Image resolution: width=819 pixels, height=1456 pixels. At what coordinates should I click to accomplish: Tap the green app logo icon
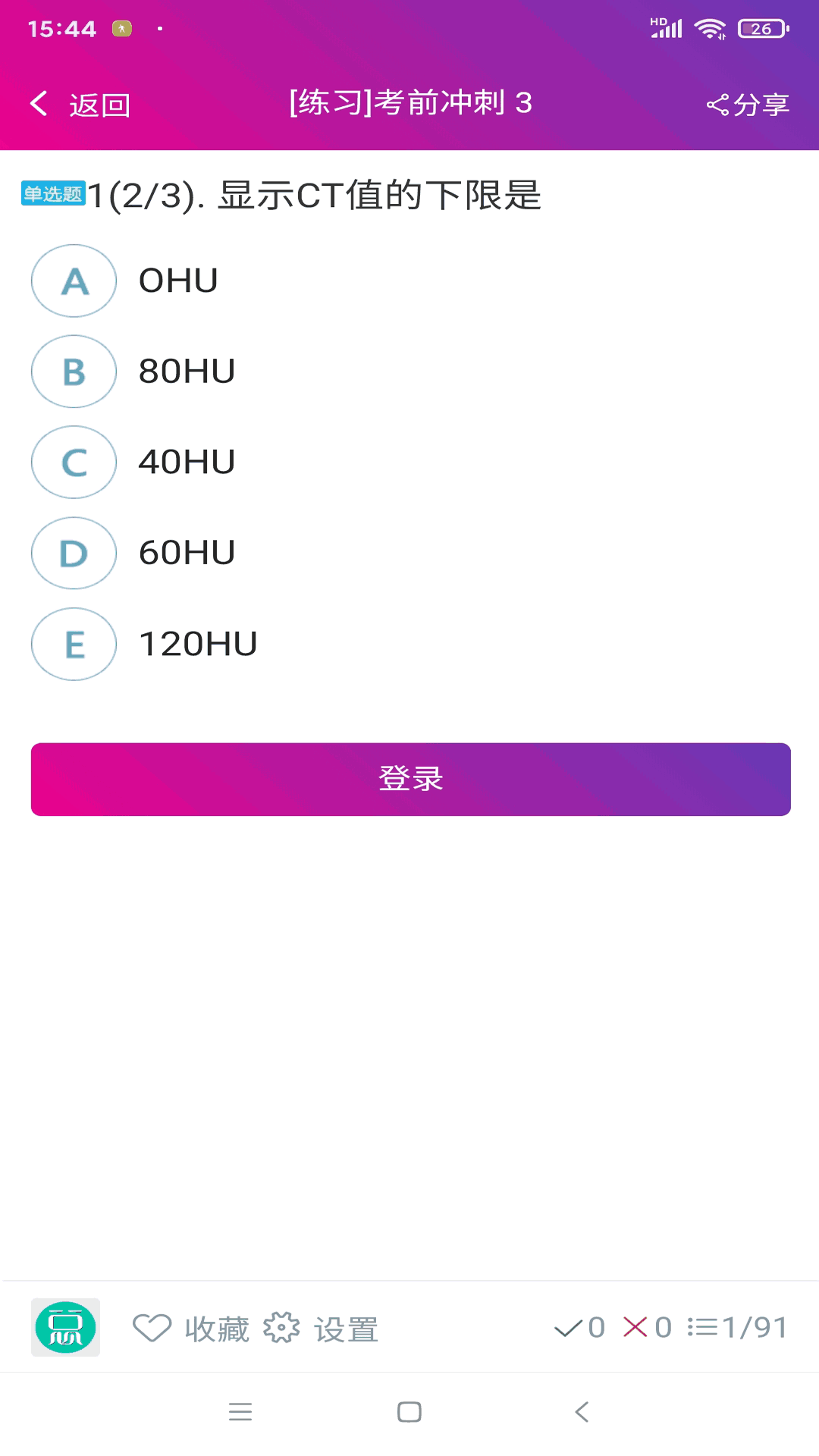tap(65, 1327)
